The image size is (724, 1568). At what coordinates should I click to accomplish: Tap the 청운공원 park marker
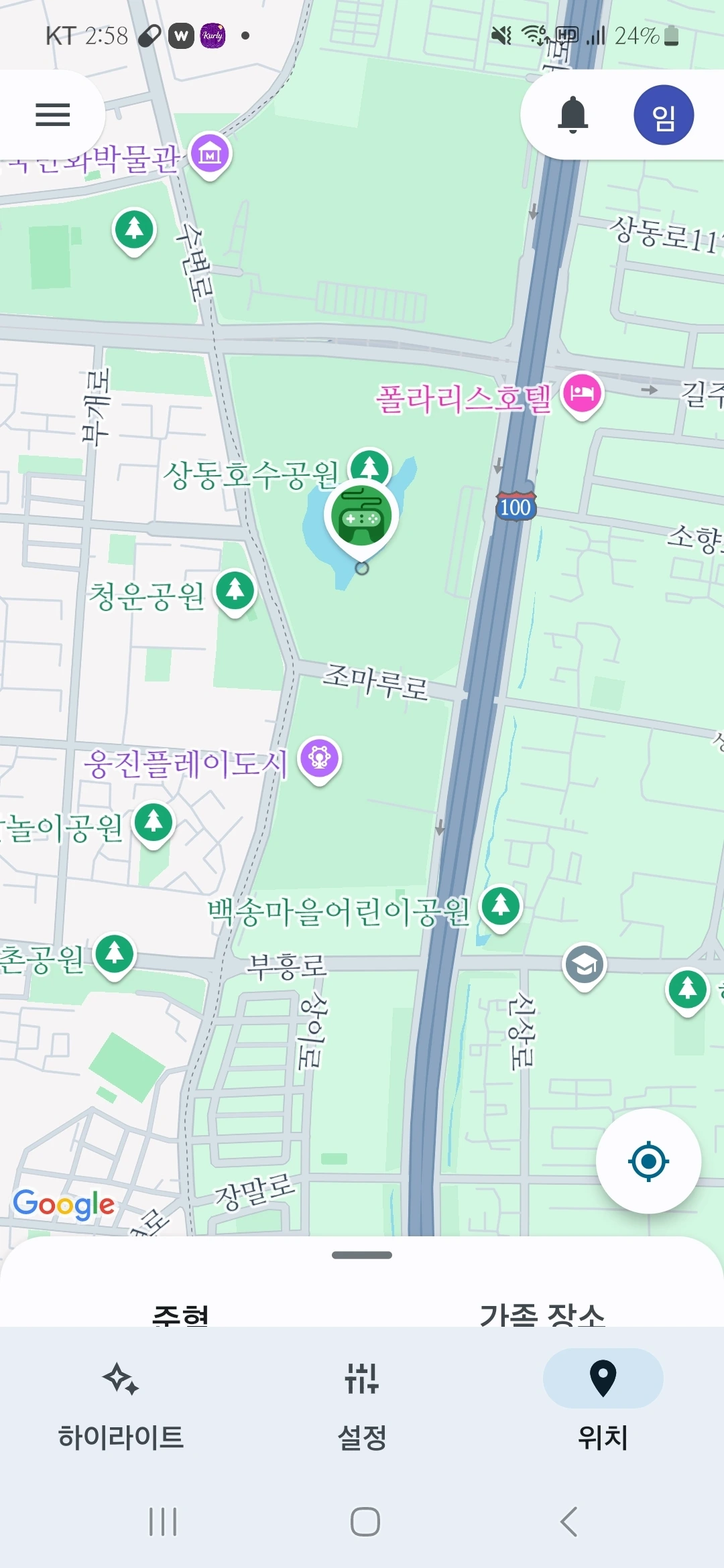[x=235, y=591]
